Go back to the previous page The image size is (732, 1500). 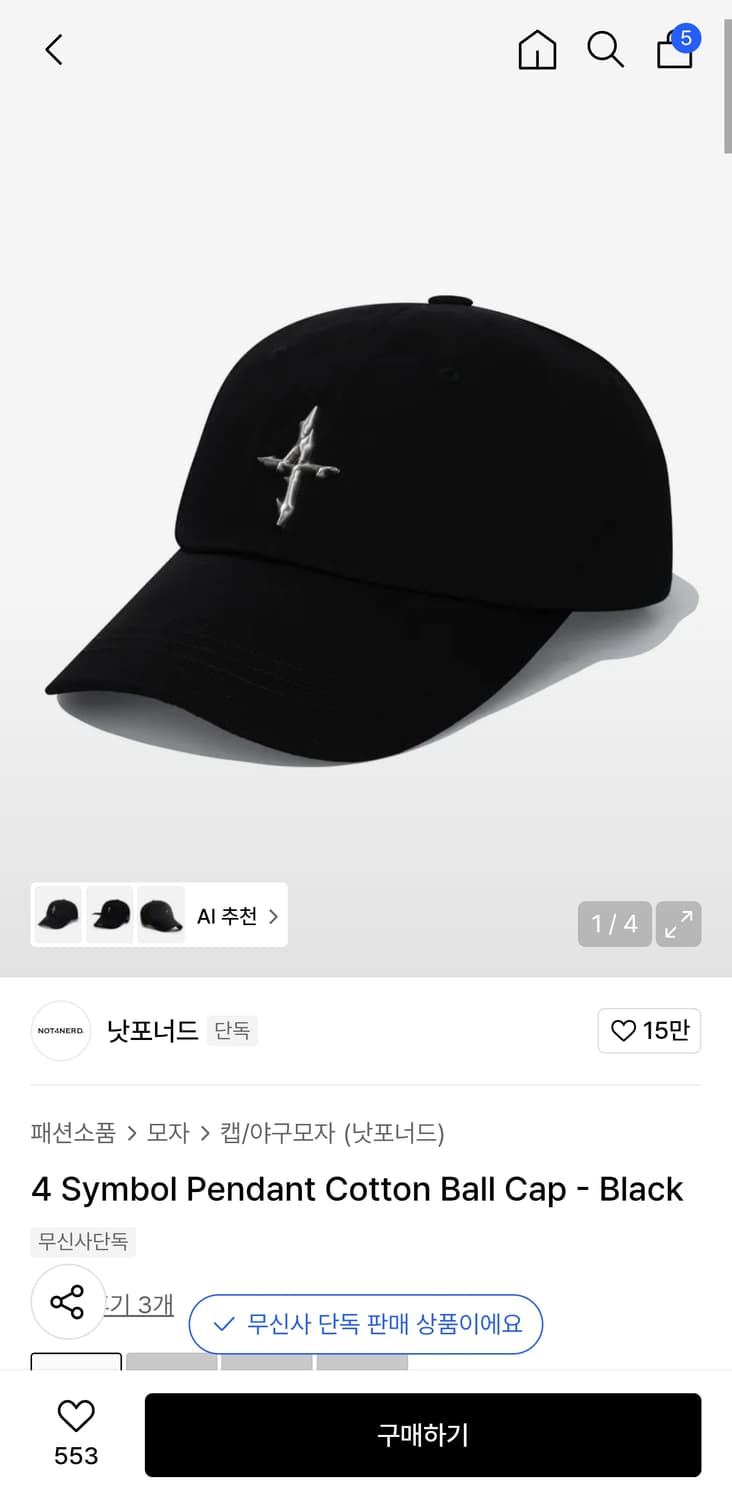54,49
